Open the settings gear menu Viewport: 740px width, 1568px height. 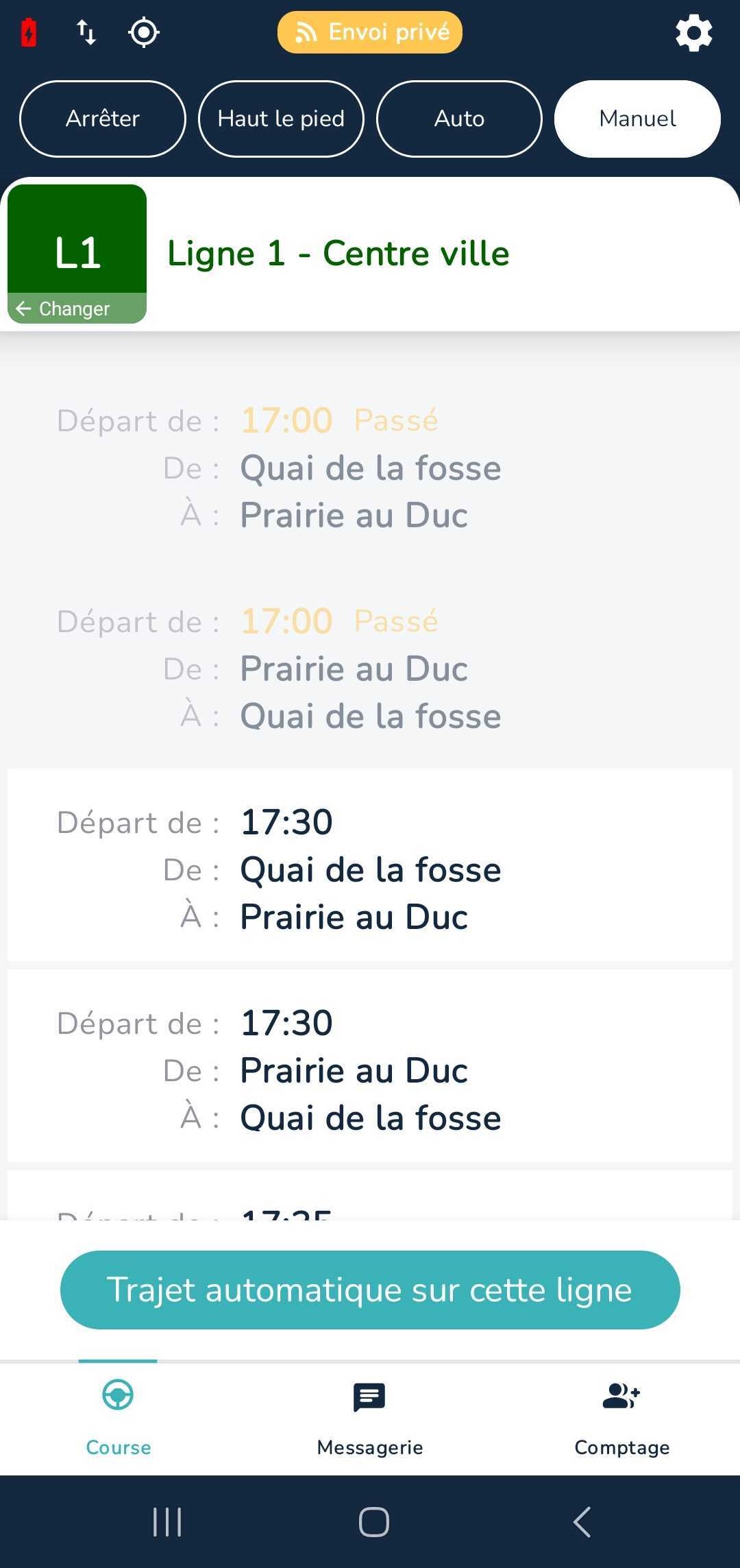[694, 32]
